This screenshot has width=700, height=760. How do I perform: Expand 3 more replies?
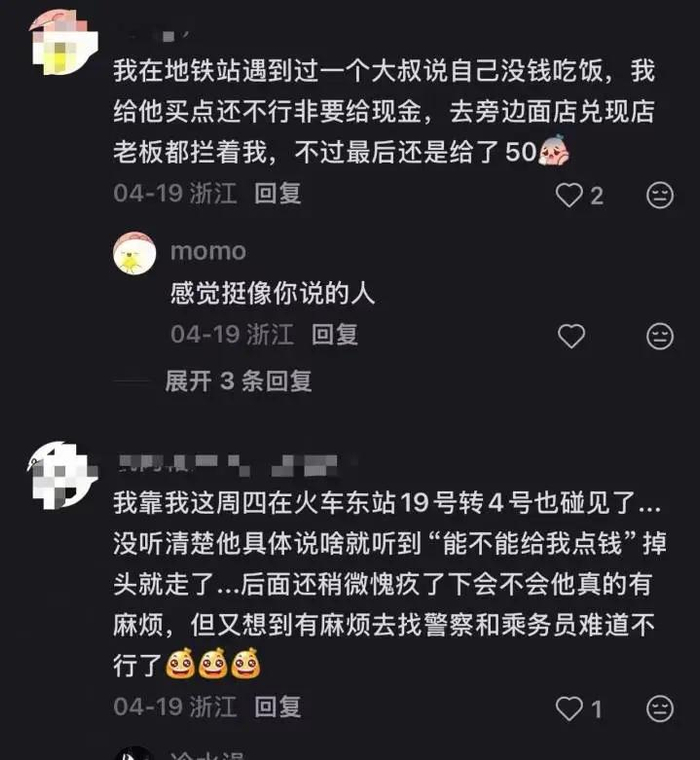[x=238, y=381]
